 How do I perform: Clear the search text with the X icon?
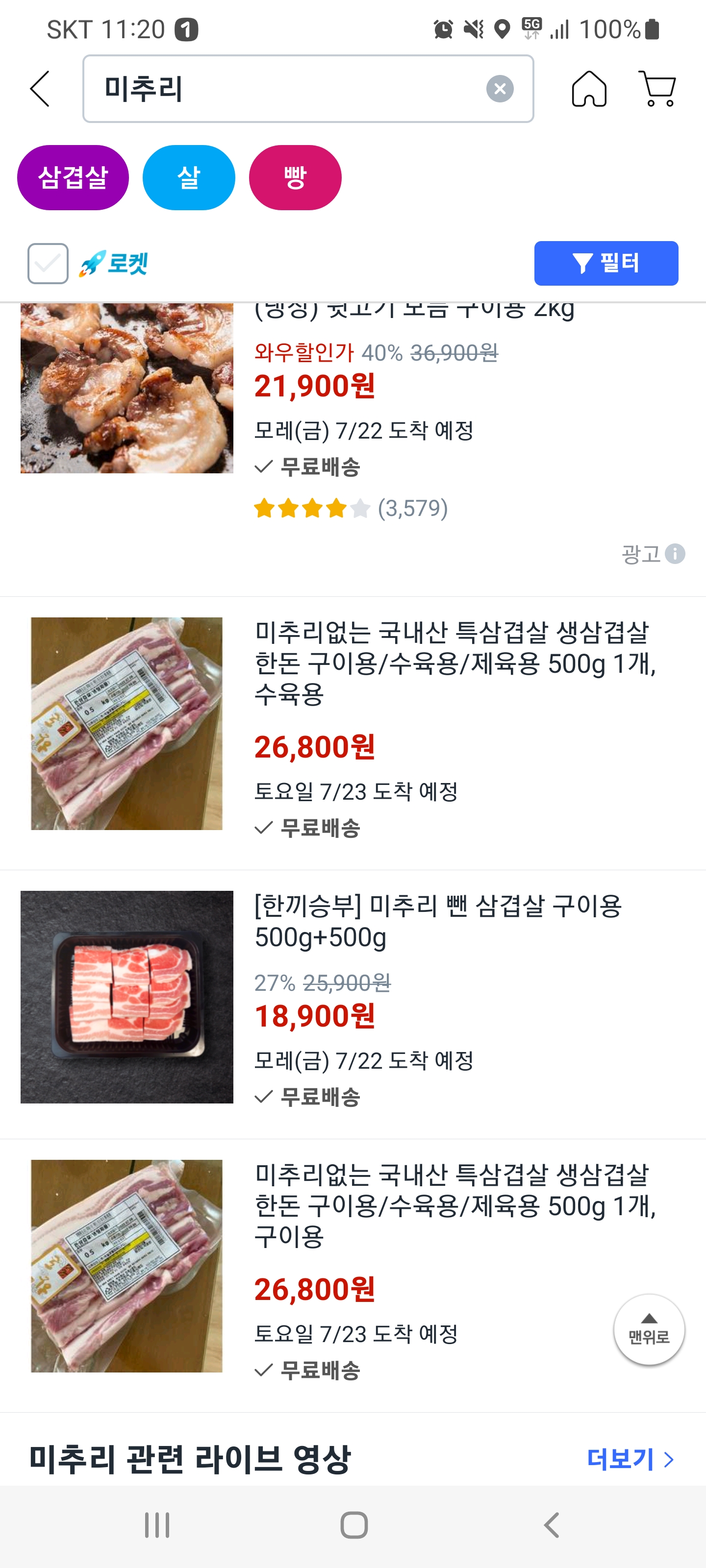tap(500, 89)
